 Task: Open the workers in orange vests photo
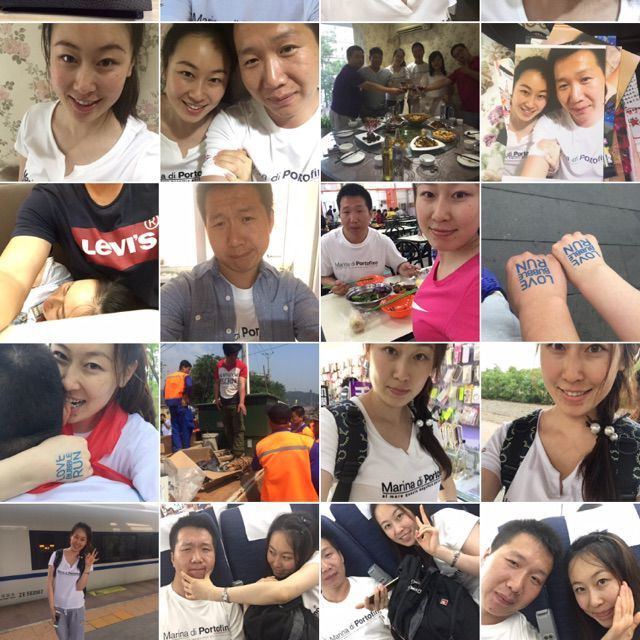(x=239, y=422)
